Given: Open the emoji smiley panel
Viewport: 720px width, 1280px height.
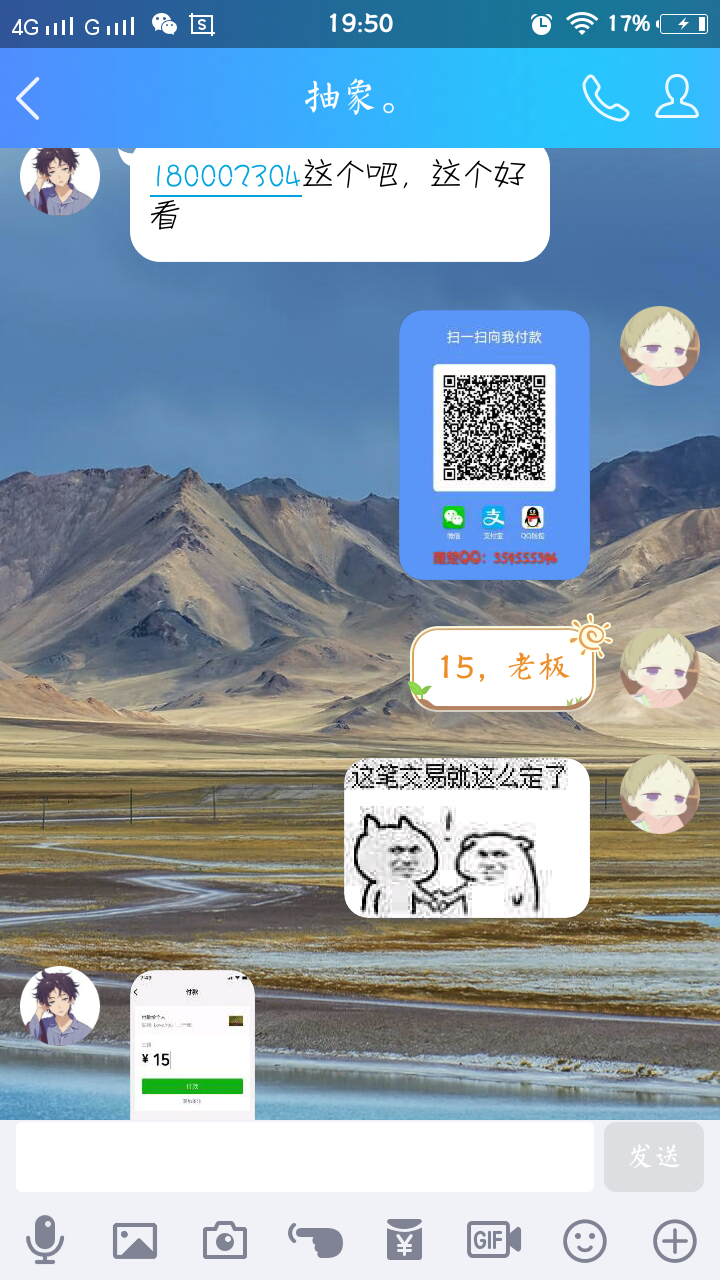Looking at the screenshot, I should [x=585, y=1241].
